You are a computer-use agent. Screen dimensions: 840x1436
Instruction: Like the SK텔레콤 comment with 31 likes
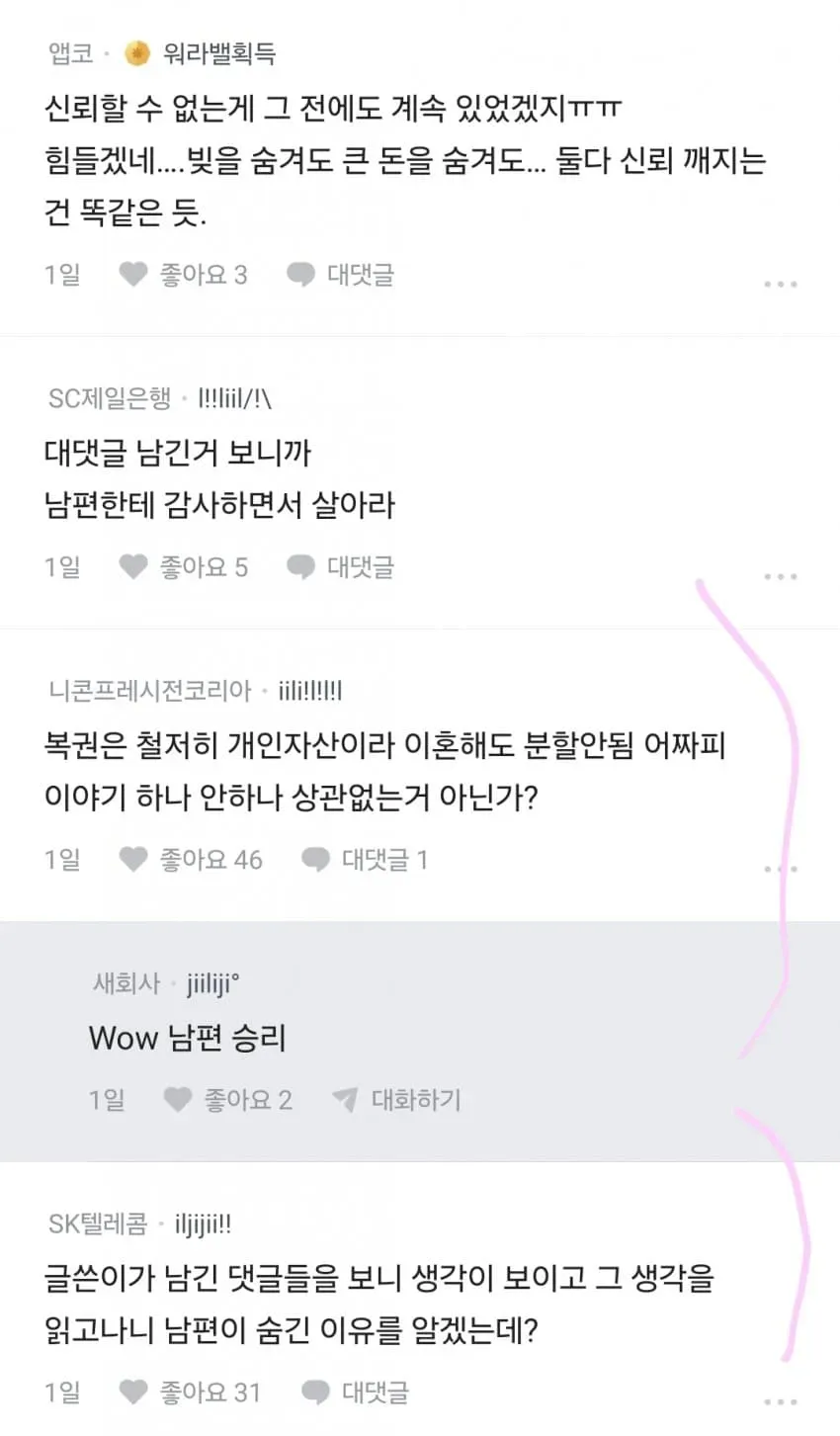pos(190,1392)
